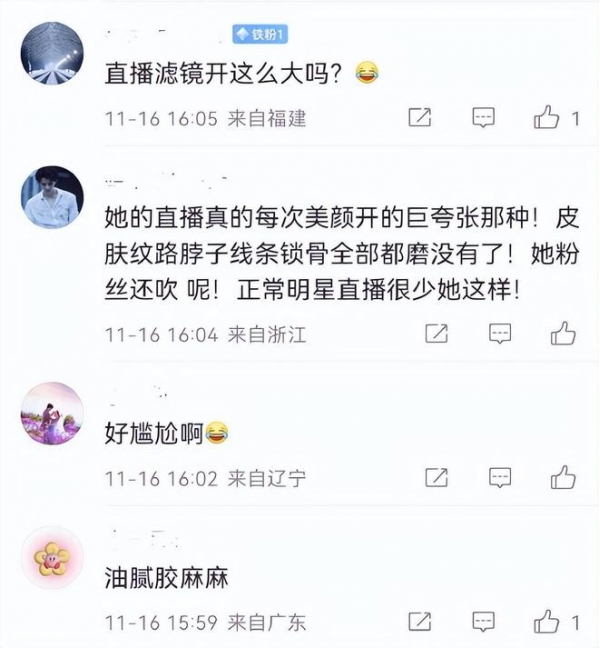Open the avatar of the 辽宁 commenter
The width and height of the screenshot is (600, 648).
point(52,413)
